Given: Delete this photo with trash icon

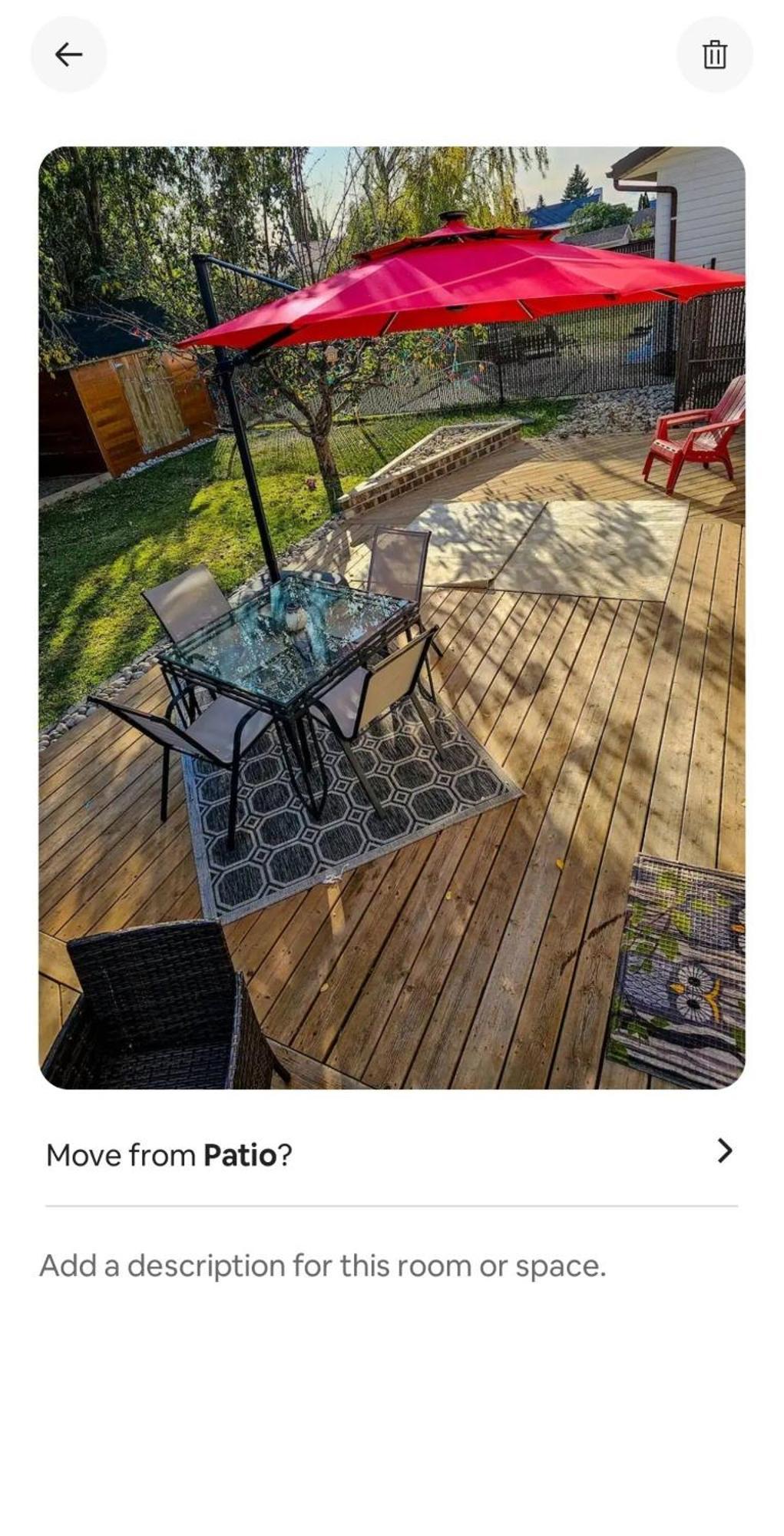Looking at the screenshot, I should pos(714,55).
